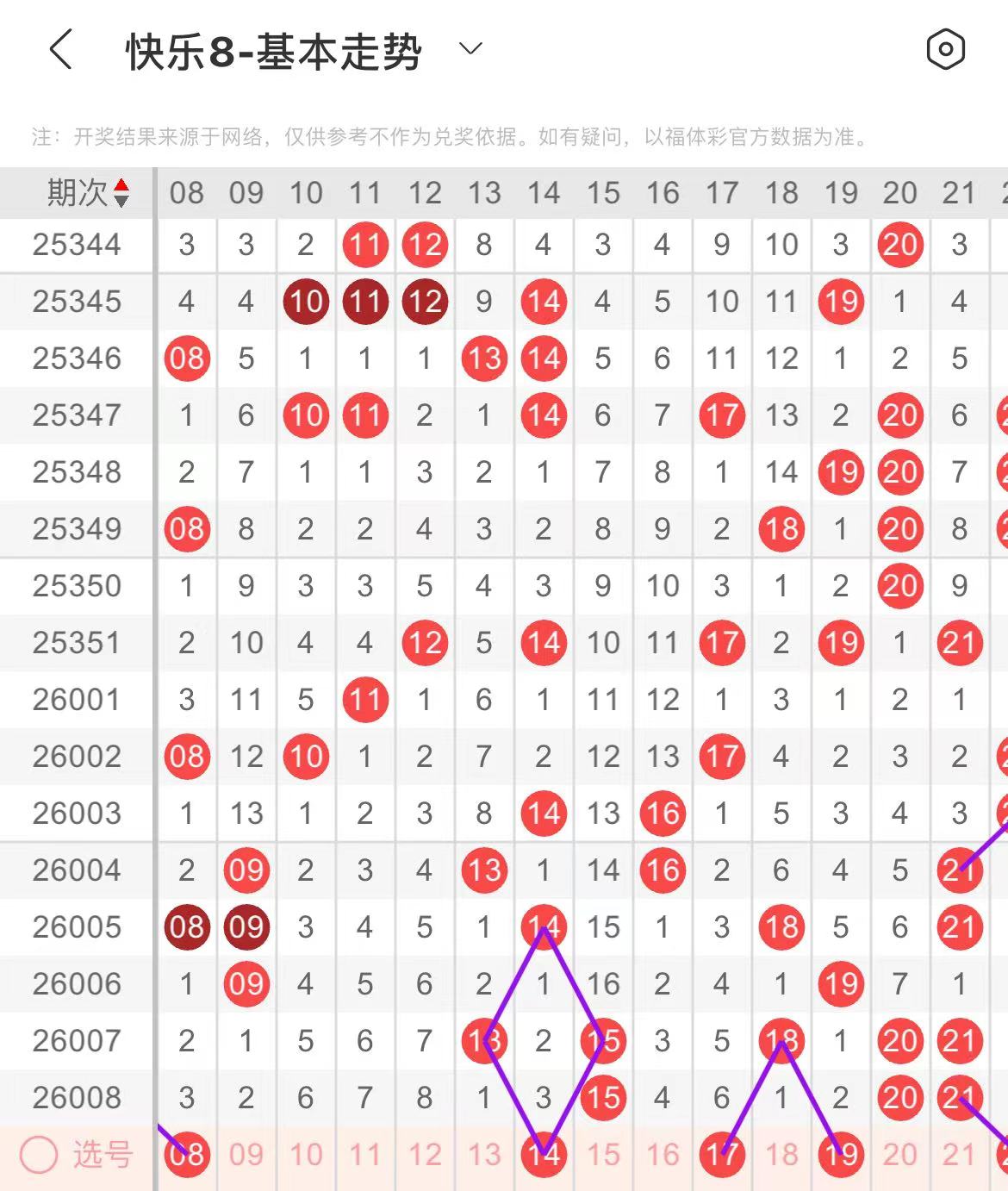
Task: Pick number 16 in the 选号 row
Action: [x=663, y=1155]
